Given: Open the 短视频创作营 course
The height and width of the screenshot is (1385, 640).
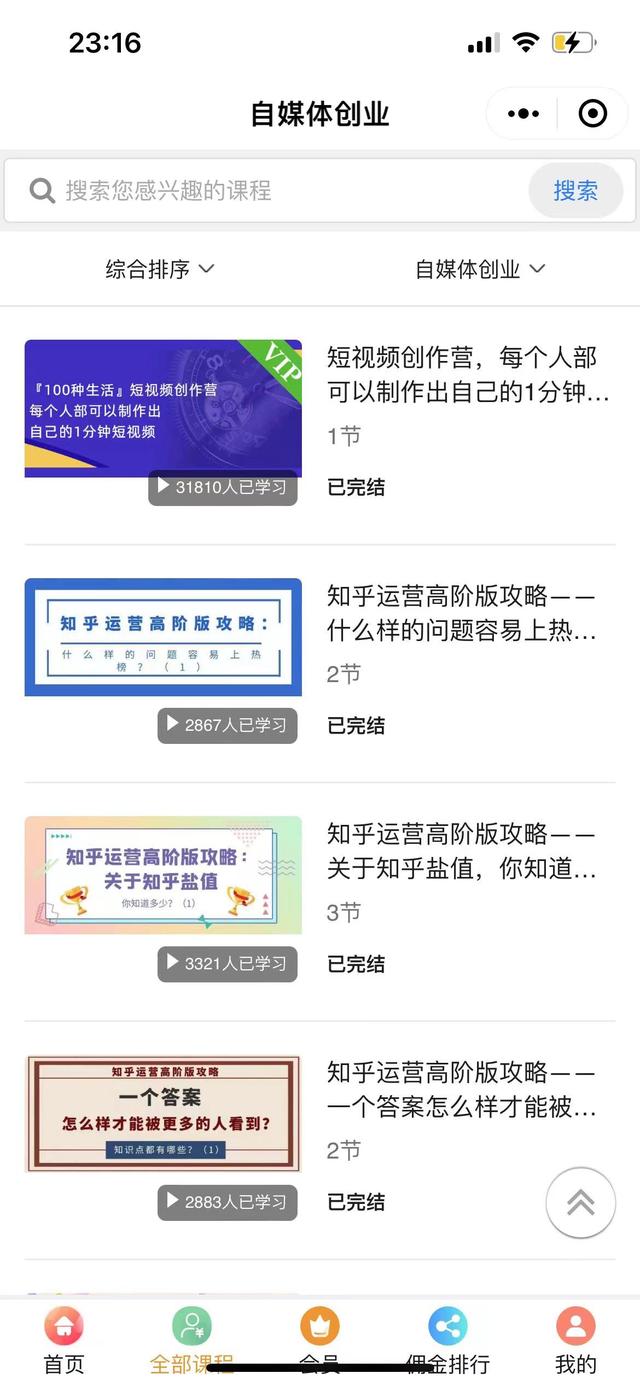Looking at the screenshot, I should [x=468, y=374].
